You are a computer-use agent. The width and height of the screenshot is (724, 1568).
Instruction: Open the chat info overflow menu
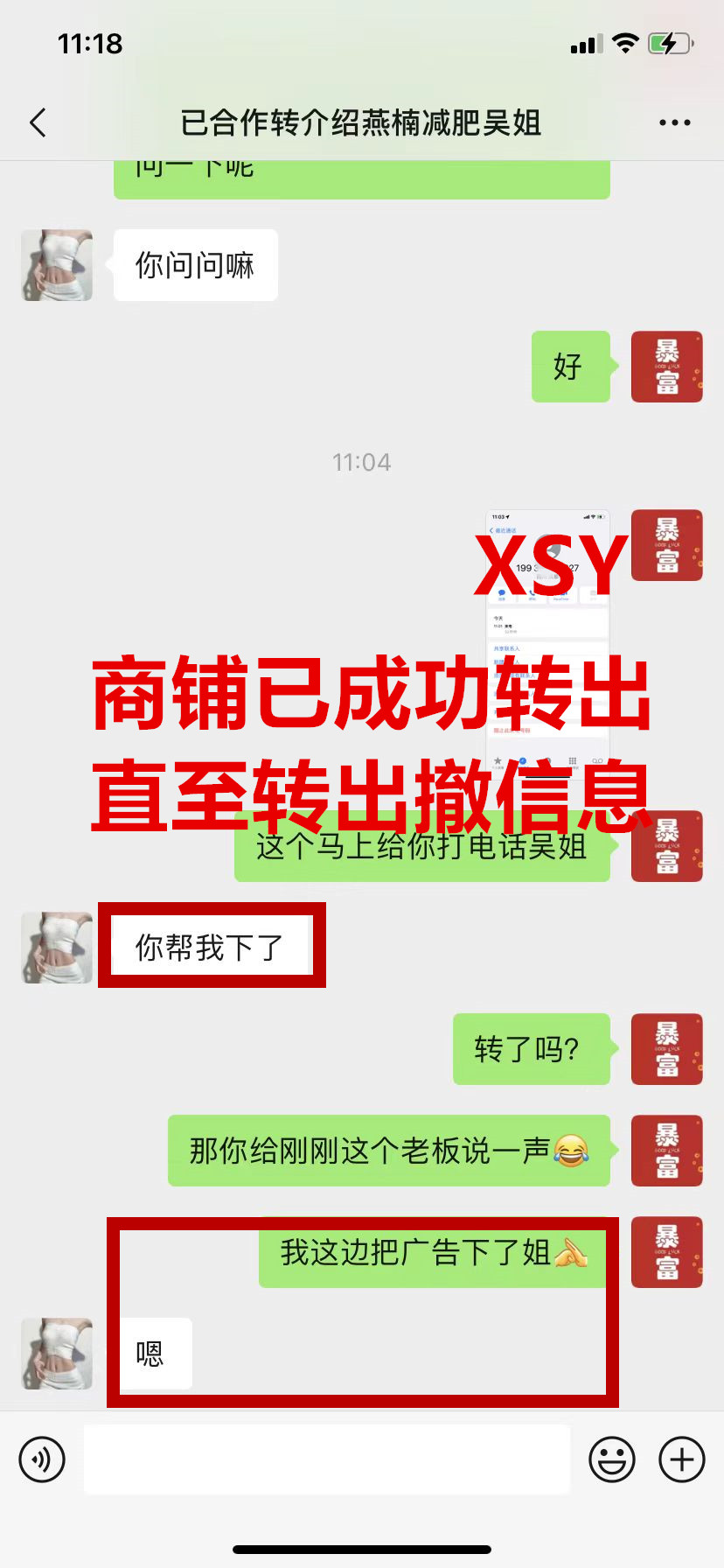[x=674, y=123]
